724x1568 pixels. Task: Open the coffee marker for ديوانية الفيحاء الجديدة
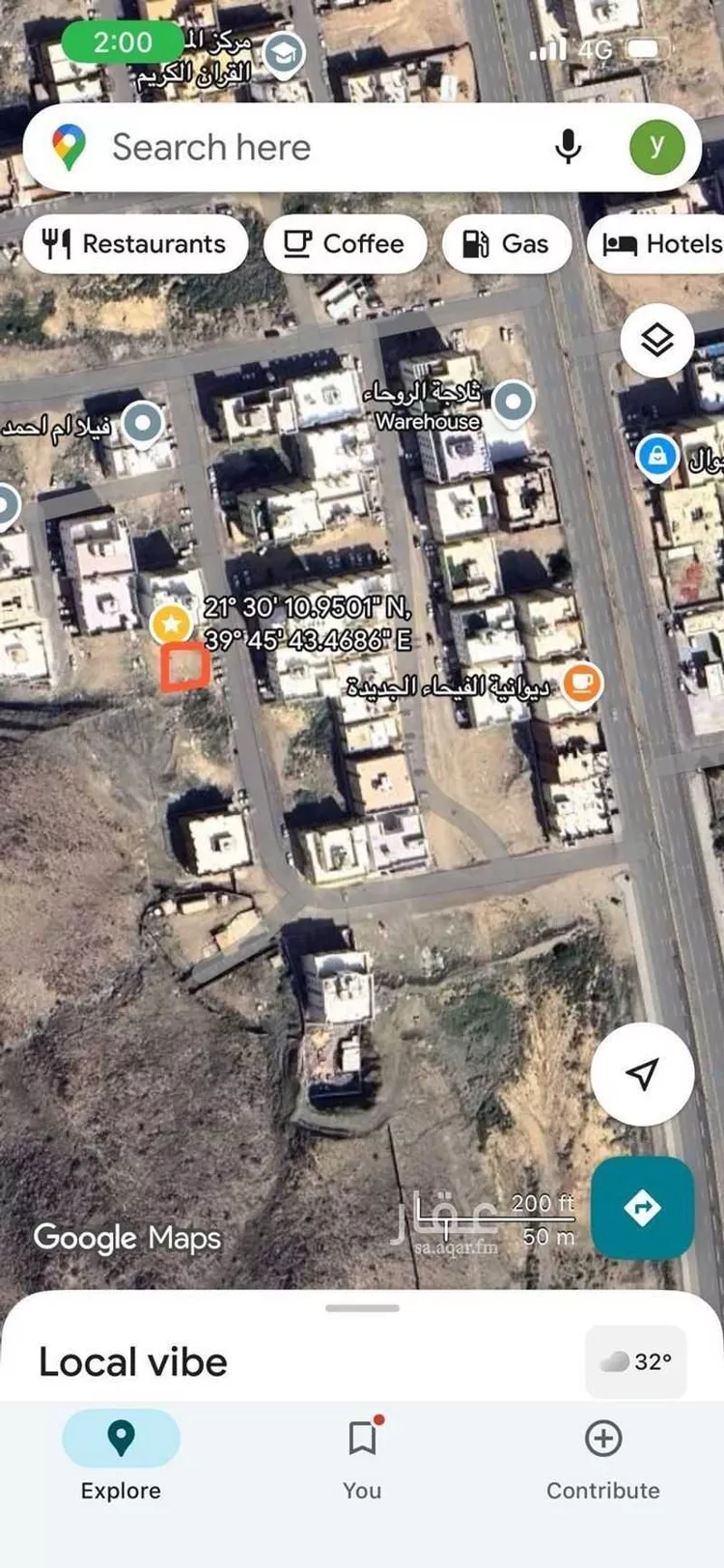(x=582, y=683)
